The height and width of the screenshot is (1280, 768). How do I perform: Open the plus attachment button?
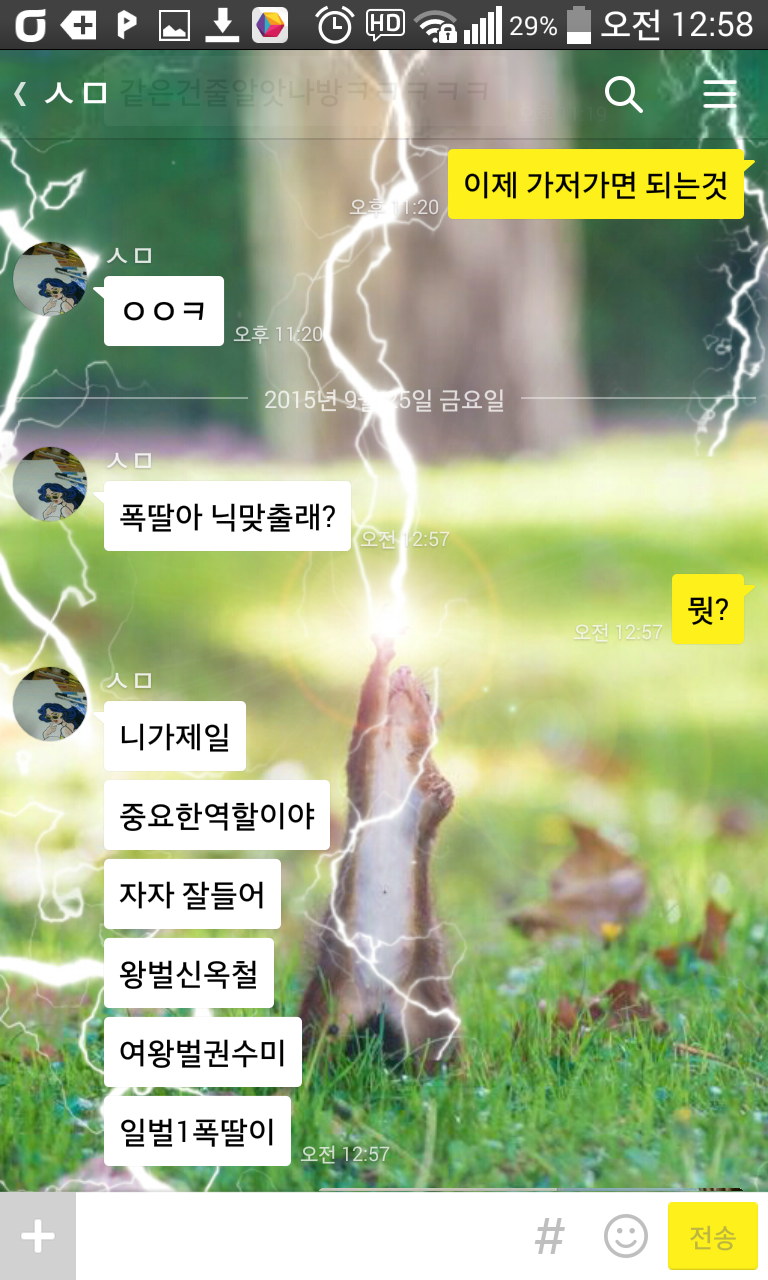(x=38, y=1237)
